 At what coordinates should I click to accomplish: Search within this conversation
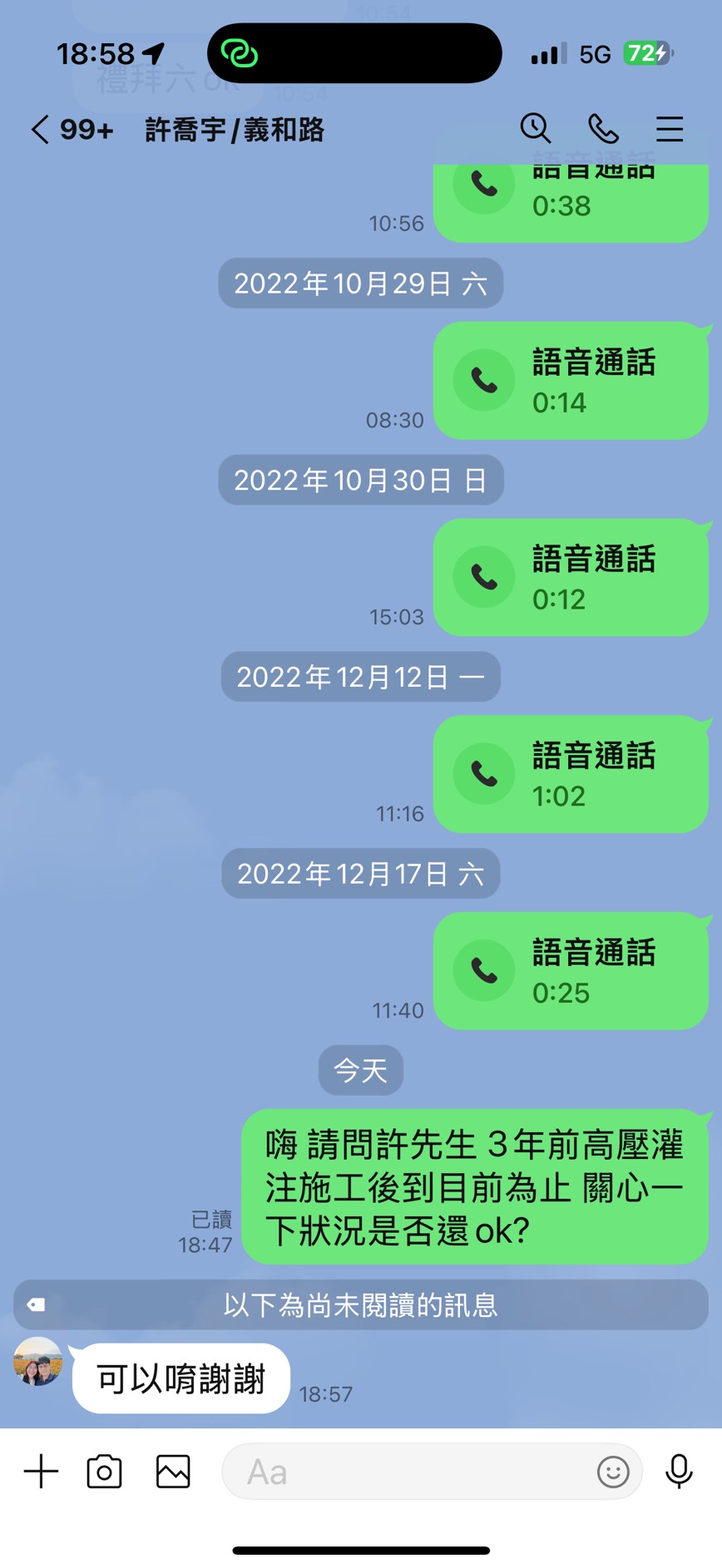tap(536, 128)
